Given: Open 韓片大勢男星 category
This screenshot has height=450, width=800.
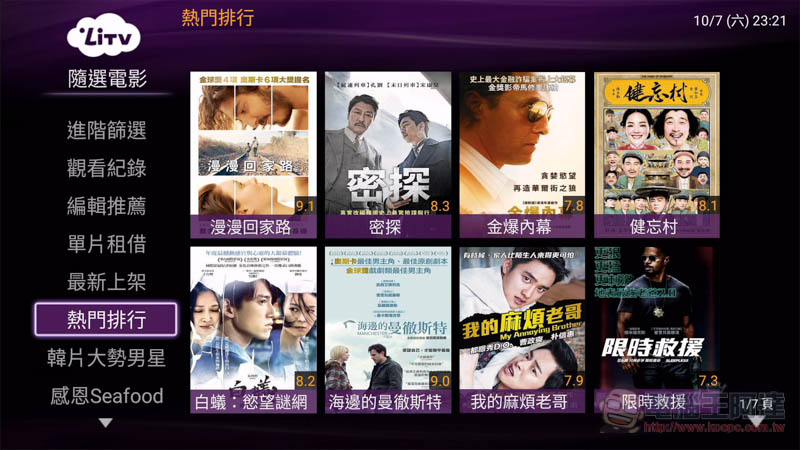Looking at the screenshot, I should tap(106, 358).
